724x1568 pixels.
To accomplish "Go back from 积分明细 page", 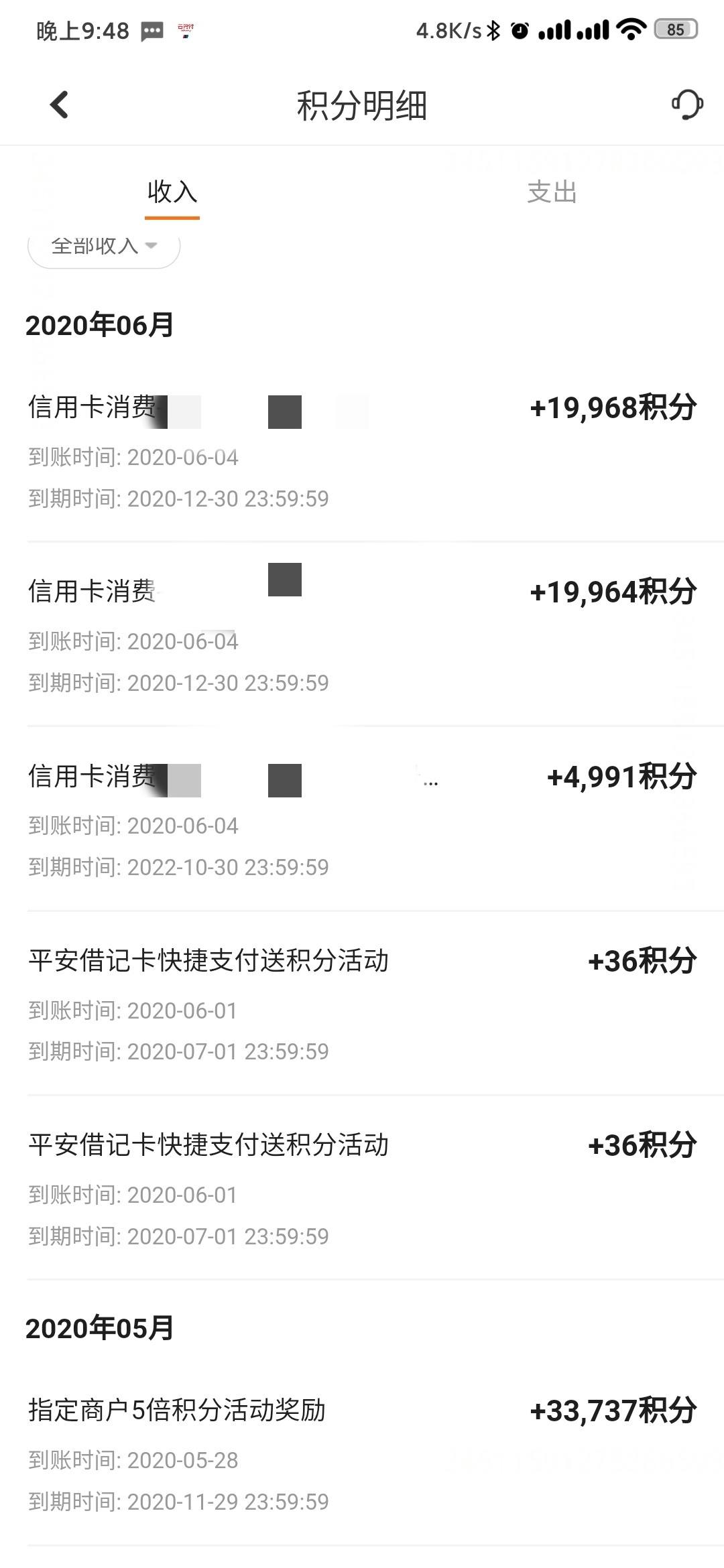I will (x=59, y=105).
